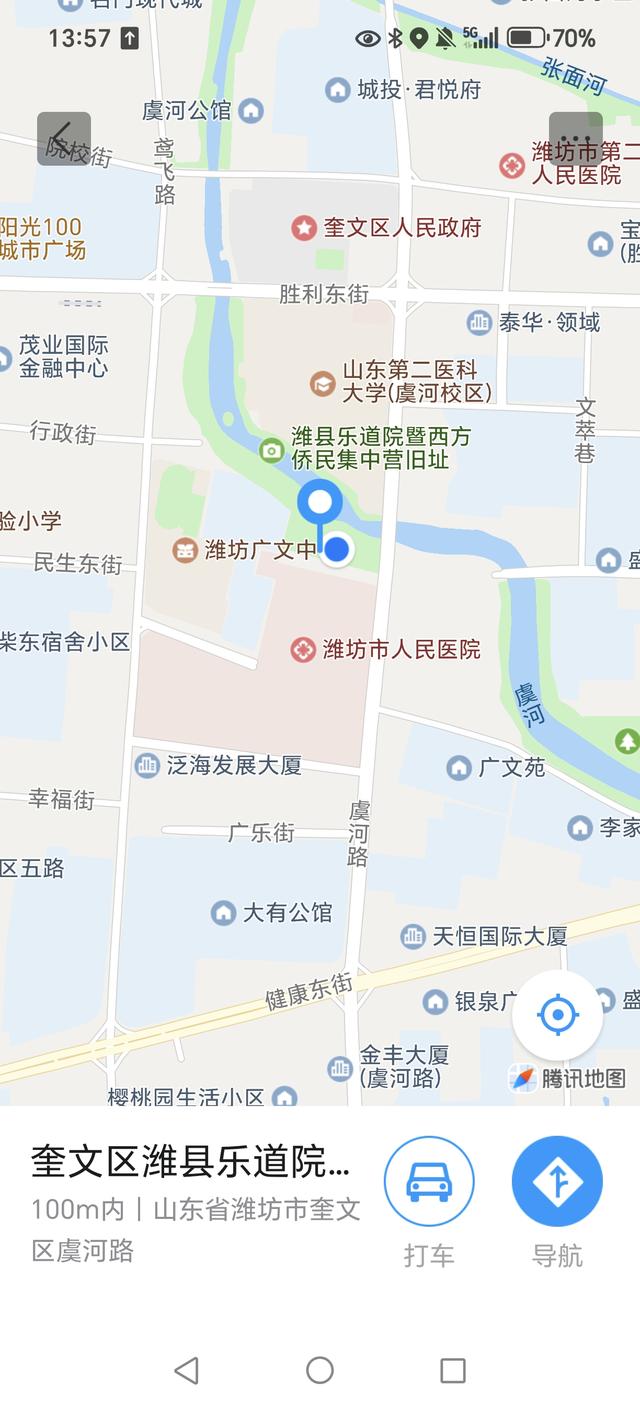Open recent apps from the navigation bar
The image size is (640, 1405).
[453, 1370]
